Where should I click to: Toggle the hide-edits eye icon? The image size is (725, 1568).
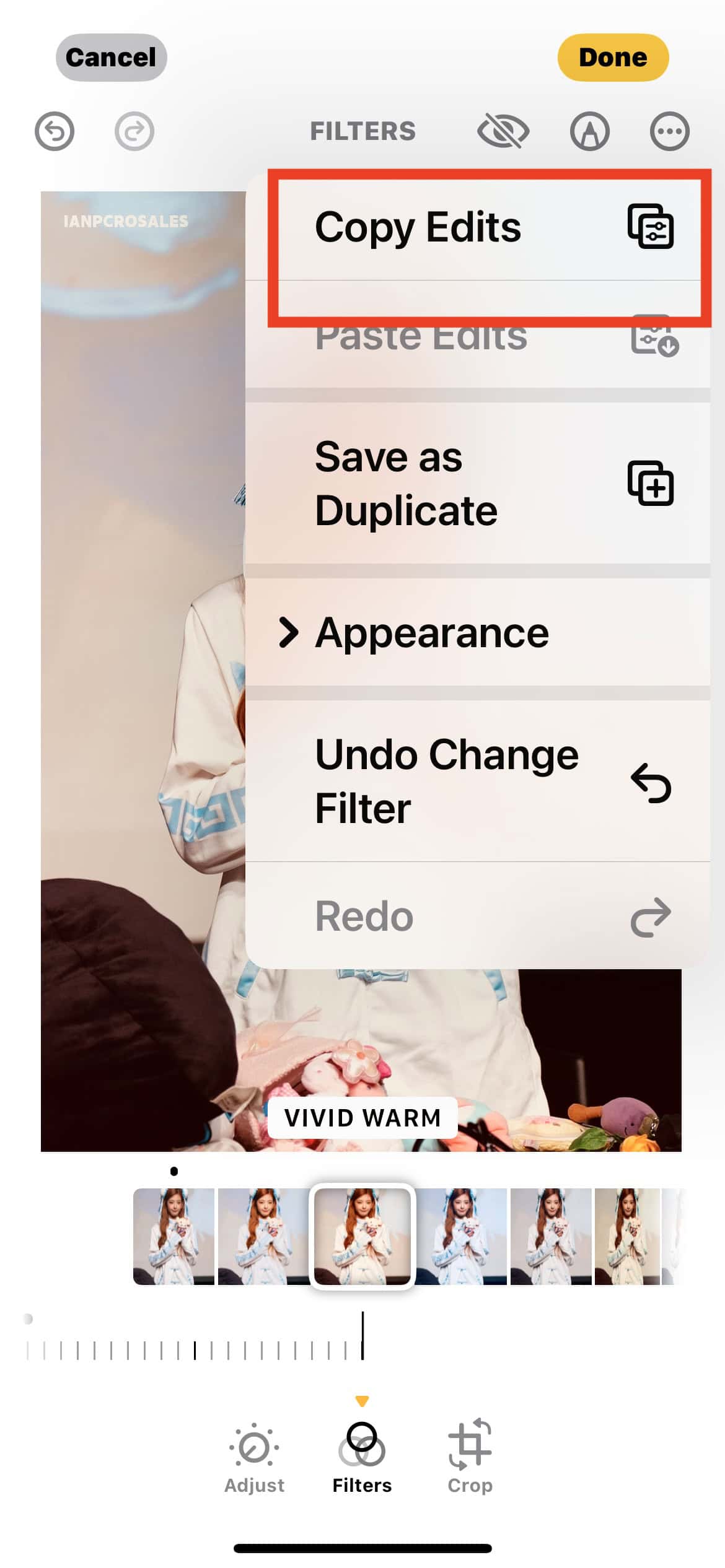pyautogui.click(x=503, y=131)
